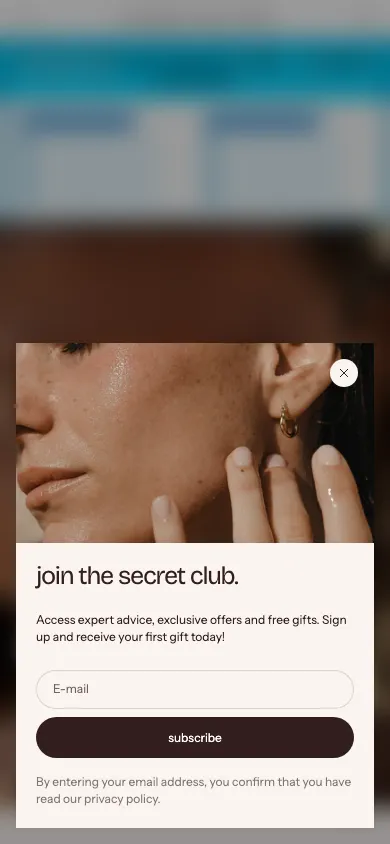The height and width of the screenshot is (844, 390).
Task: Tap the subscribe button
Action: pyautogui.click(x=195, y=737)
